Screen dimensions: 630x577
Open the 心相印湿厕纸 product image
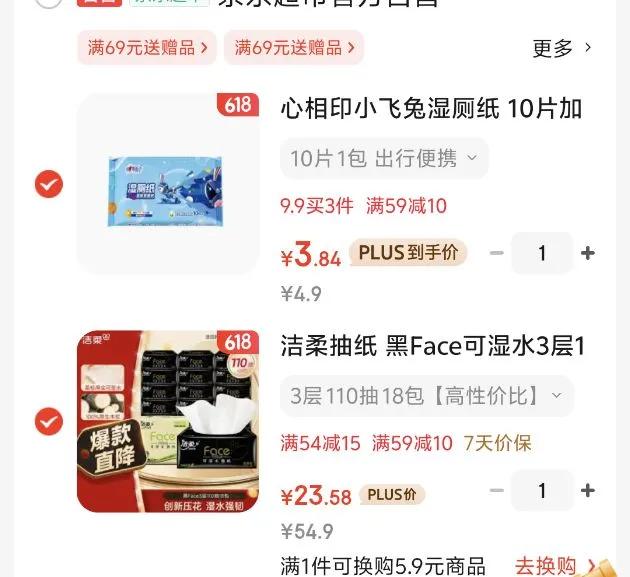(x=168, y=184)
